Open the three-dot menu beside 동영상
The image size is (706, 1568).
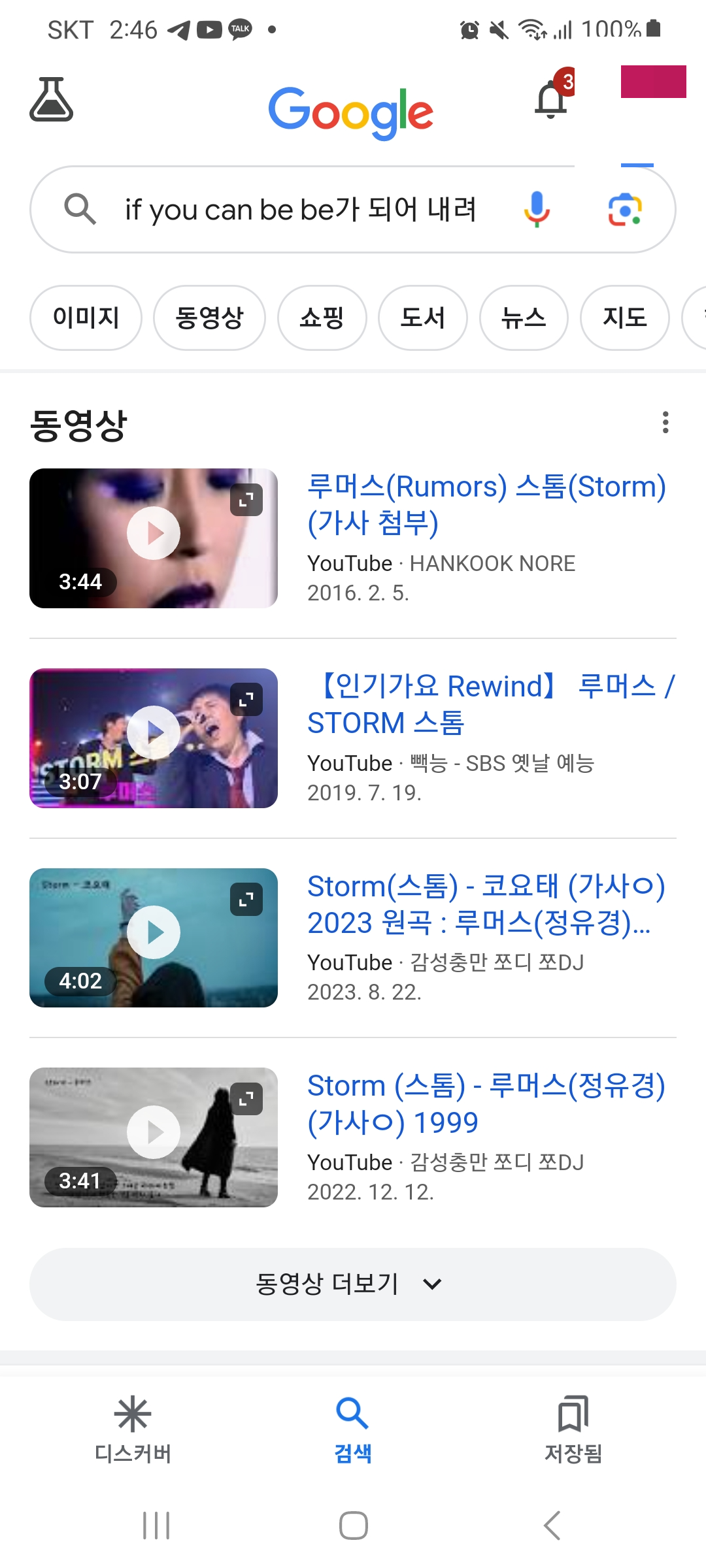[x=665, y=423]
